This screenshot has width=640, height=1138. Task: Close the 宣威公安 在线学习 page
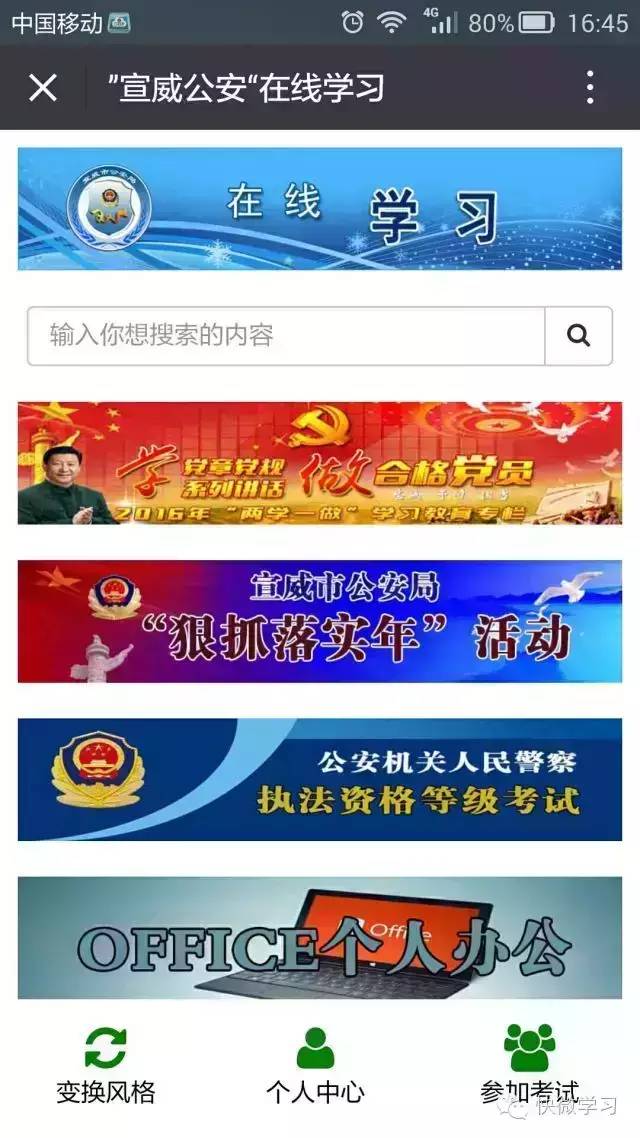[x=42, y=88]
